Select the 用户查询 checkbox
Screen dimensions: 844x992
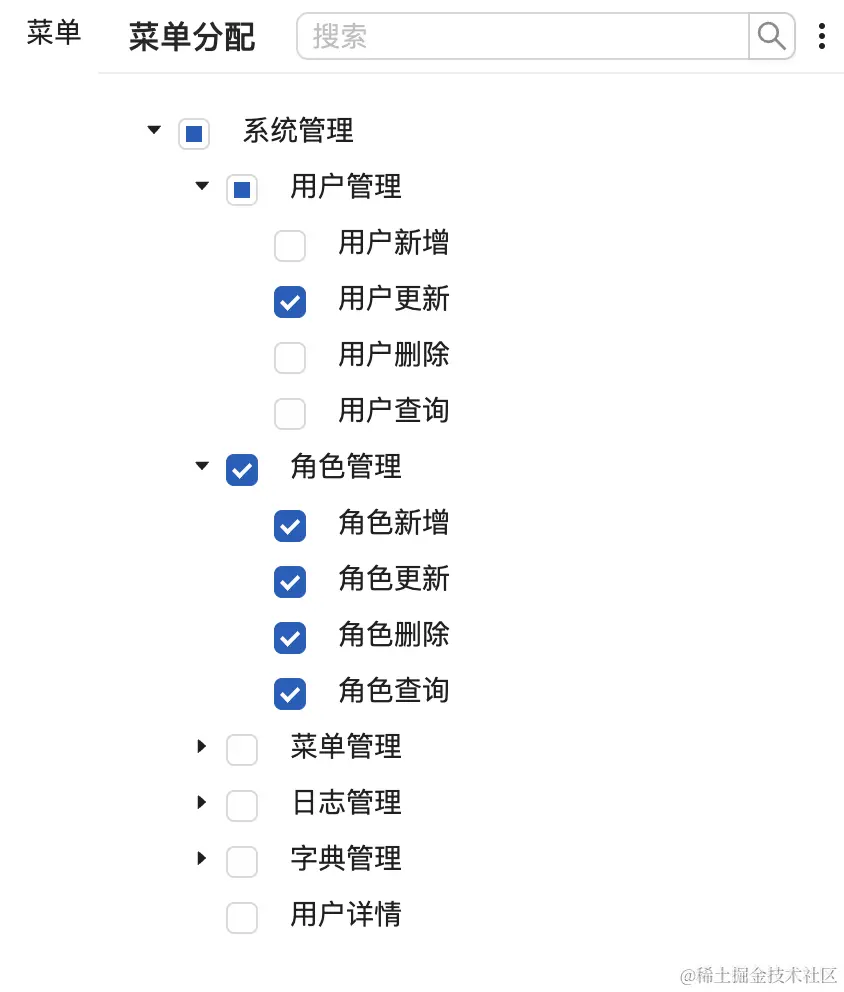pyautogui.click(x=290, y=414)
